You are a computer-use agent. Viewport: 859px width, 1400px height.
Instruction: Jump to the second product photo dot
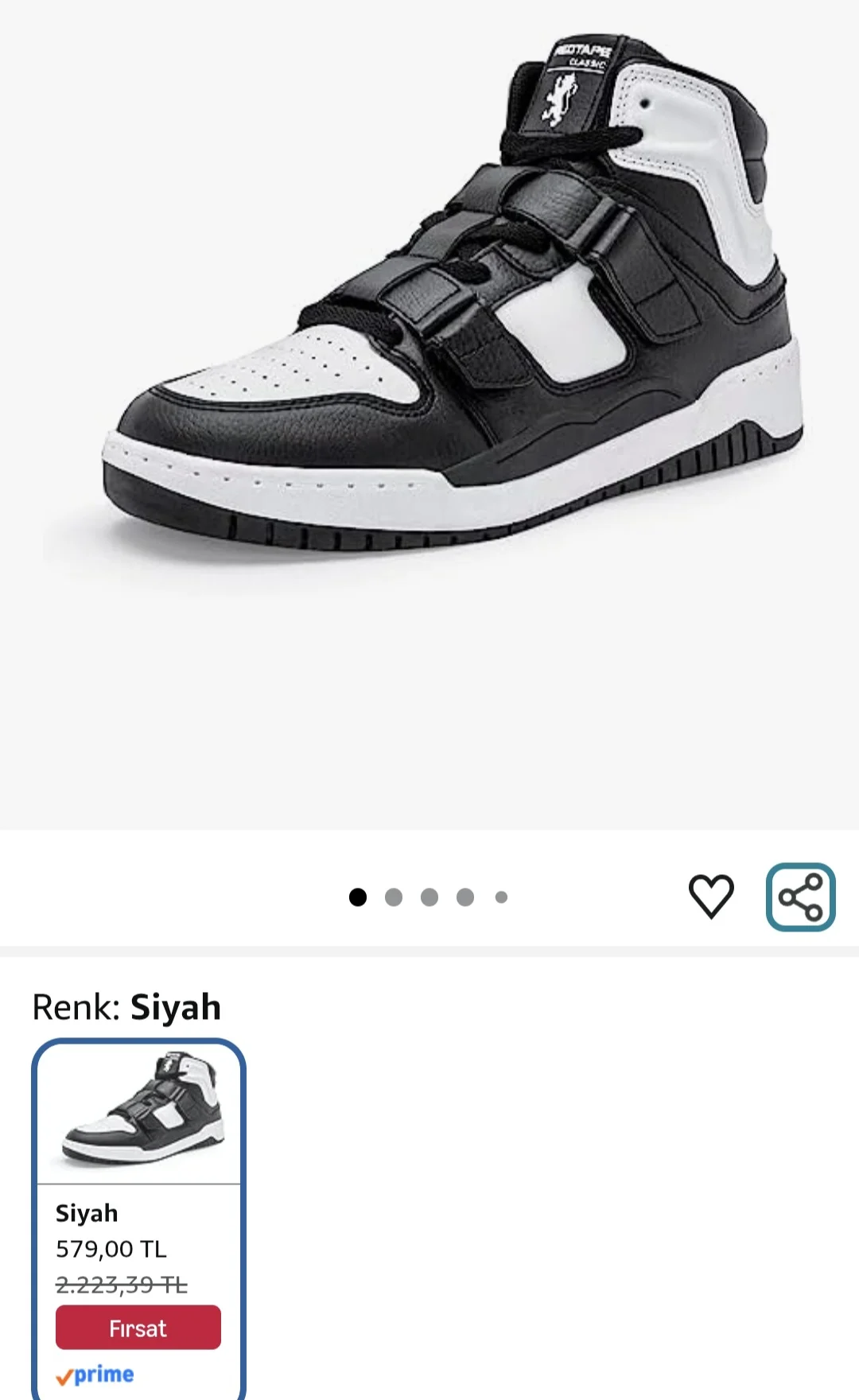[x=395, y=896]
